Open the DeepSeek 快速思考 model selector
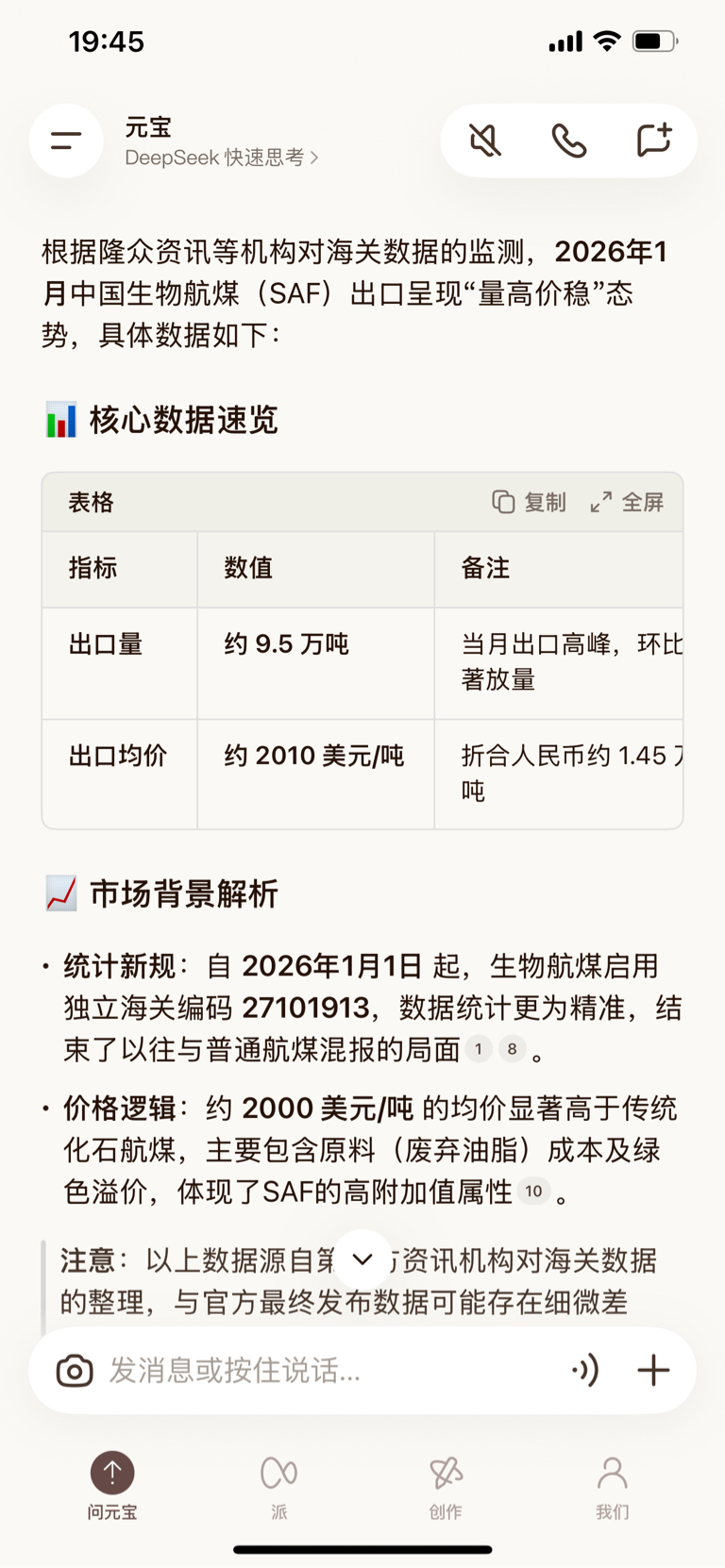Screen dimensions: 725x1568 click(222, 158)
